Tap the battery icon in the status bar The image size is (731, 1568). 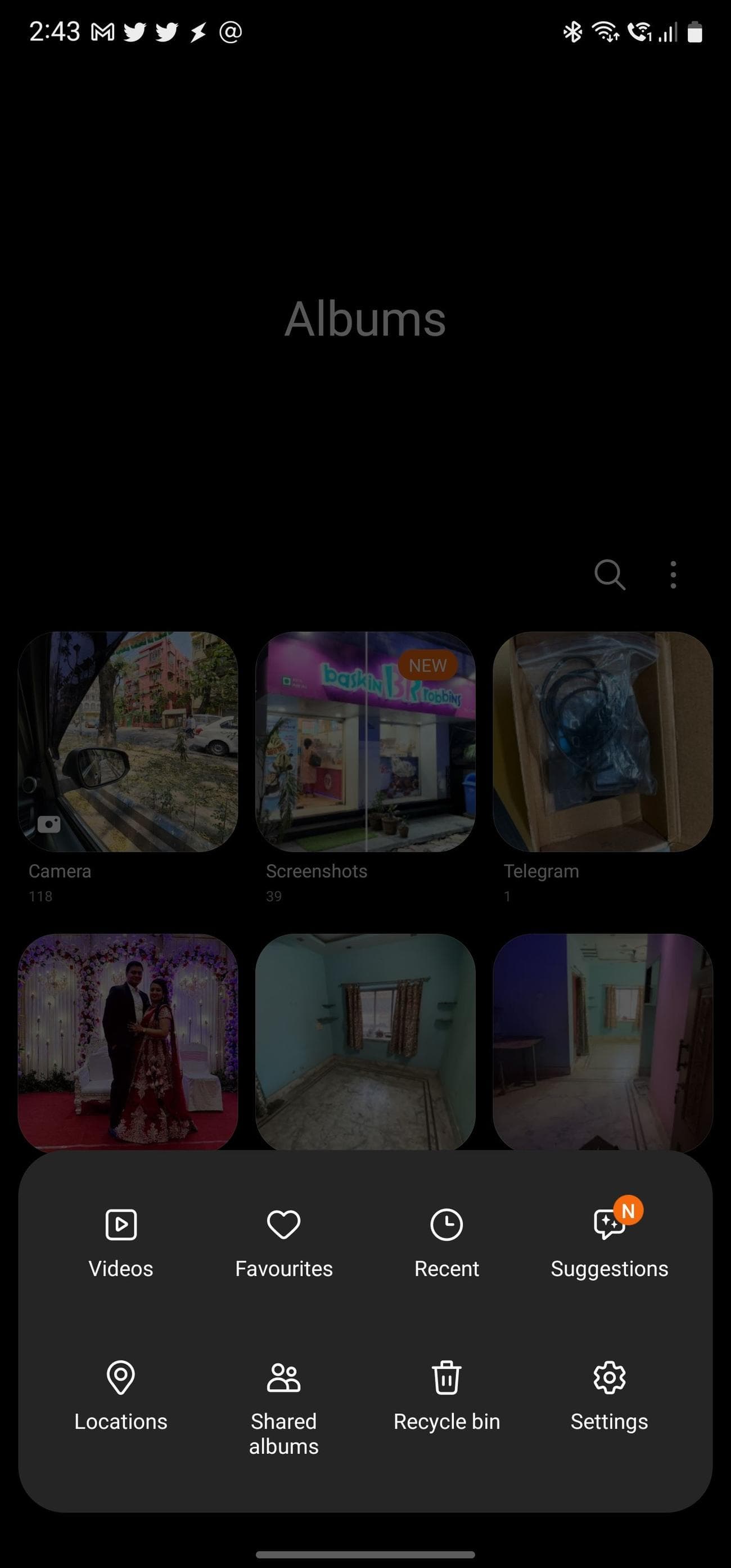[x=695, y=32]
